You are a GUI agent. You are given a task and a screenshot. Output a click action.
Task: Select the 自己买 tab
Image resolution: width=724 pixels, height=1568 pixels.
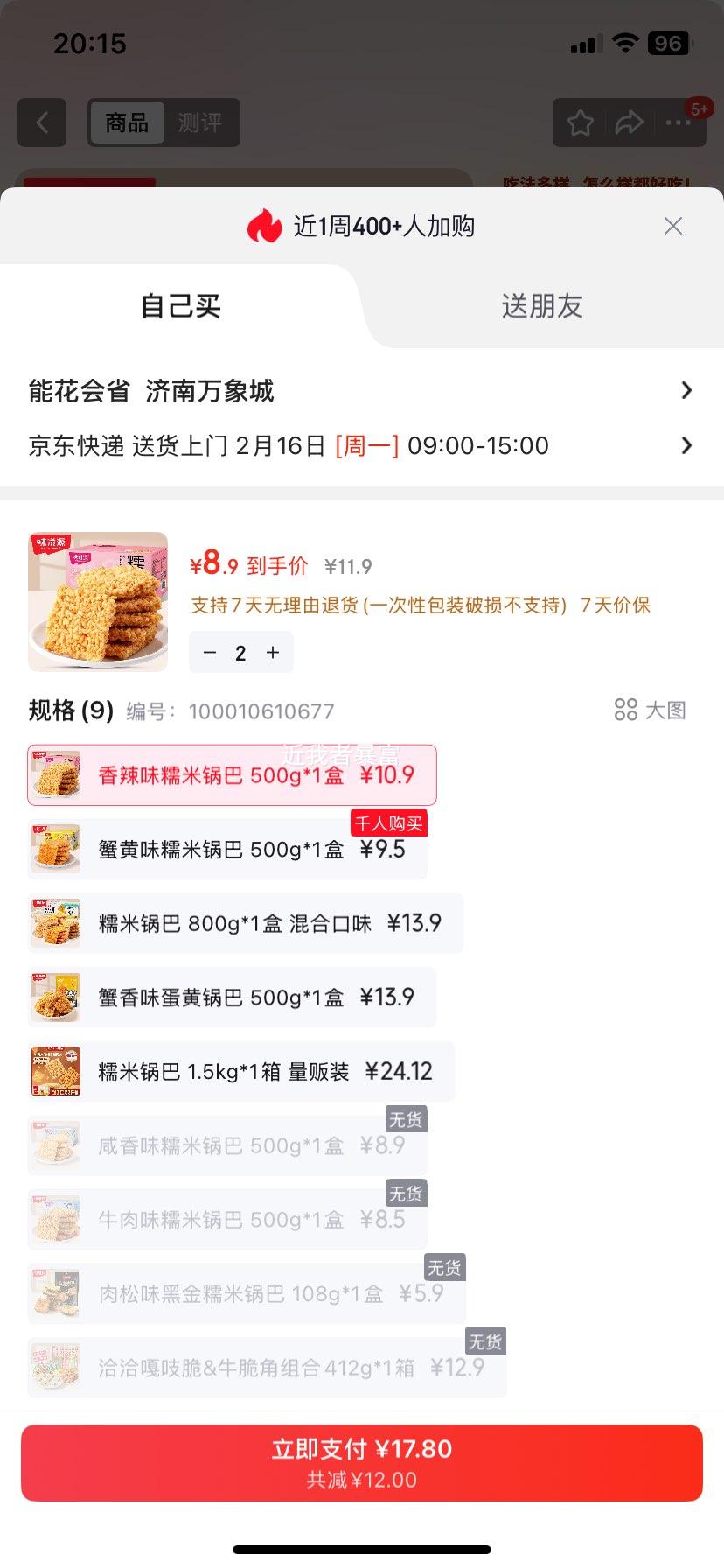[181, 306]
